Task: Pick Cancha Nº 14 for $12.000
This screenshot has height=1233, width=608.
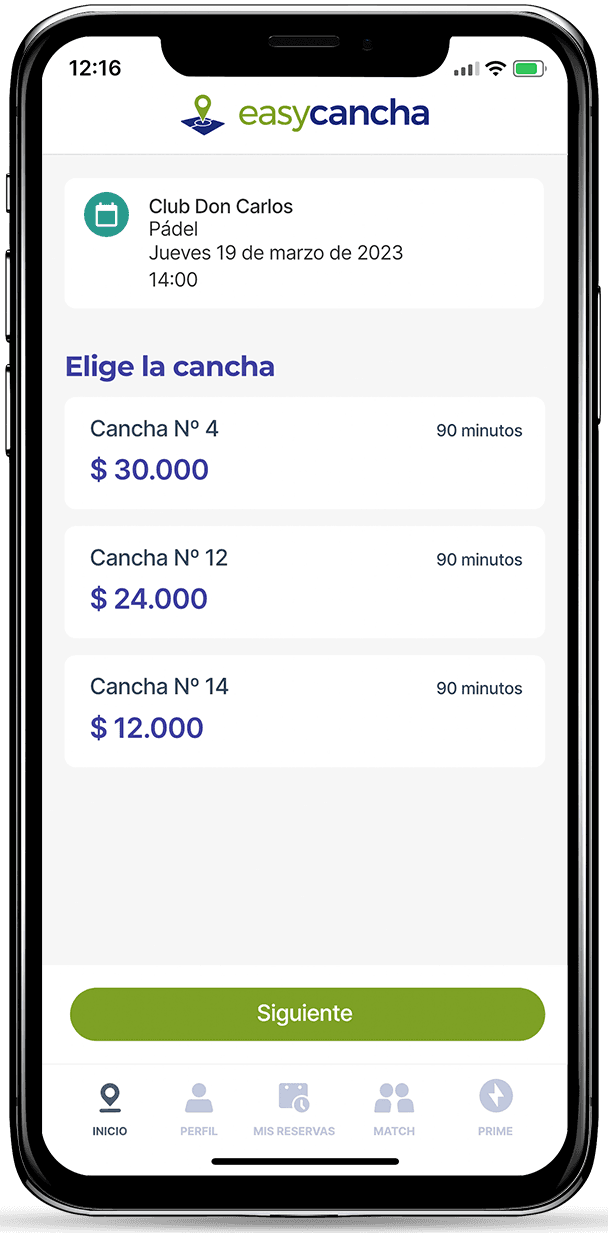Action: pos(304,711)
